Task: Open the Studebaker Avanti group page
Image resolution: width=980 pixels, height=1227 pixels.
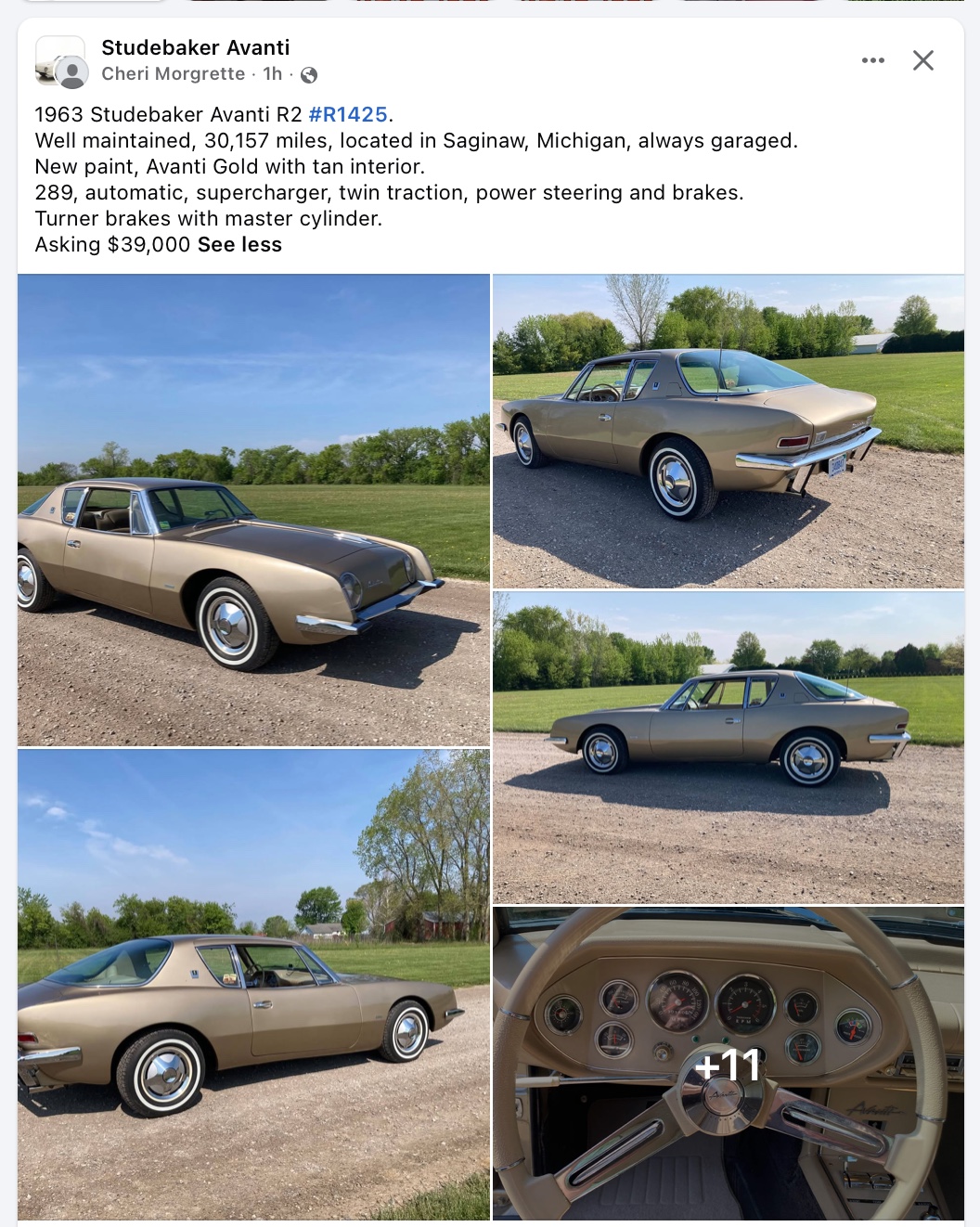Action: pyautogui.click(x=196, y=47)
